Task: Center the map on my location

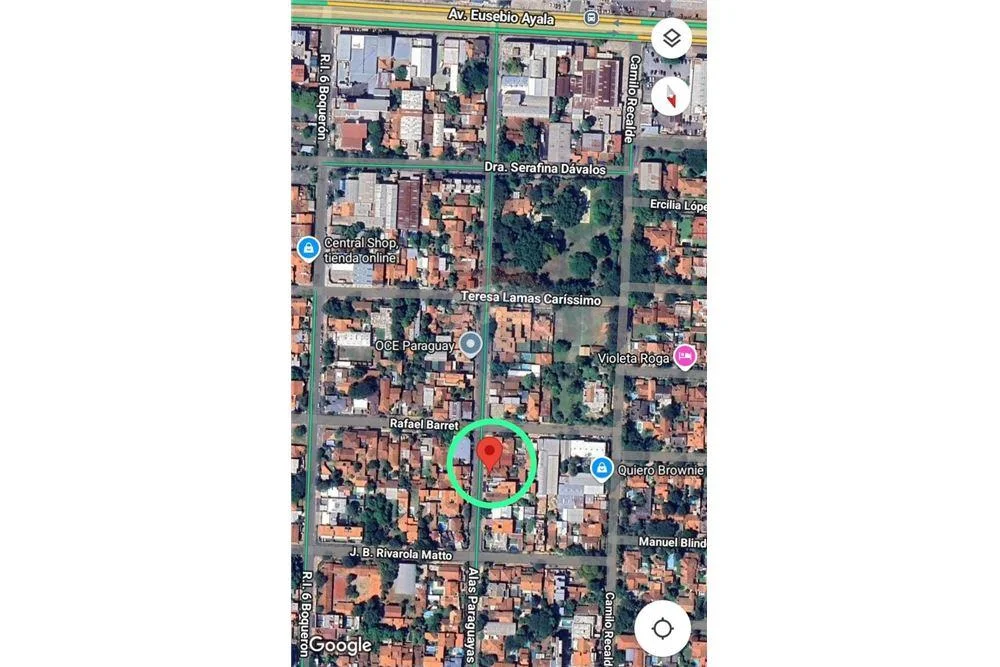Action: [x=662, y=628]
